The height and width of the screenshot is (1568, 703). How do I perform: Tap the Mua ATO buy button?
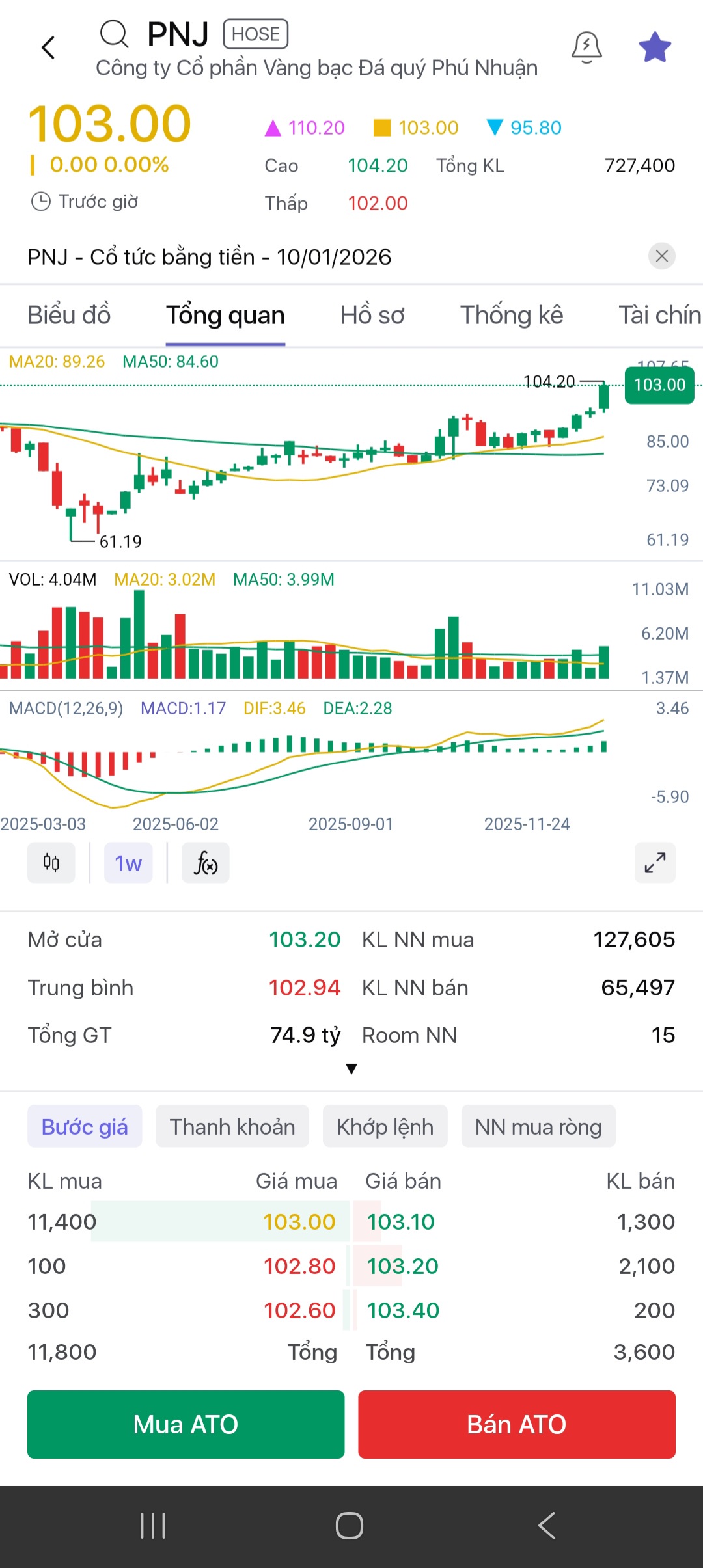click(186, 1424)
